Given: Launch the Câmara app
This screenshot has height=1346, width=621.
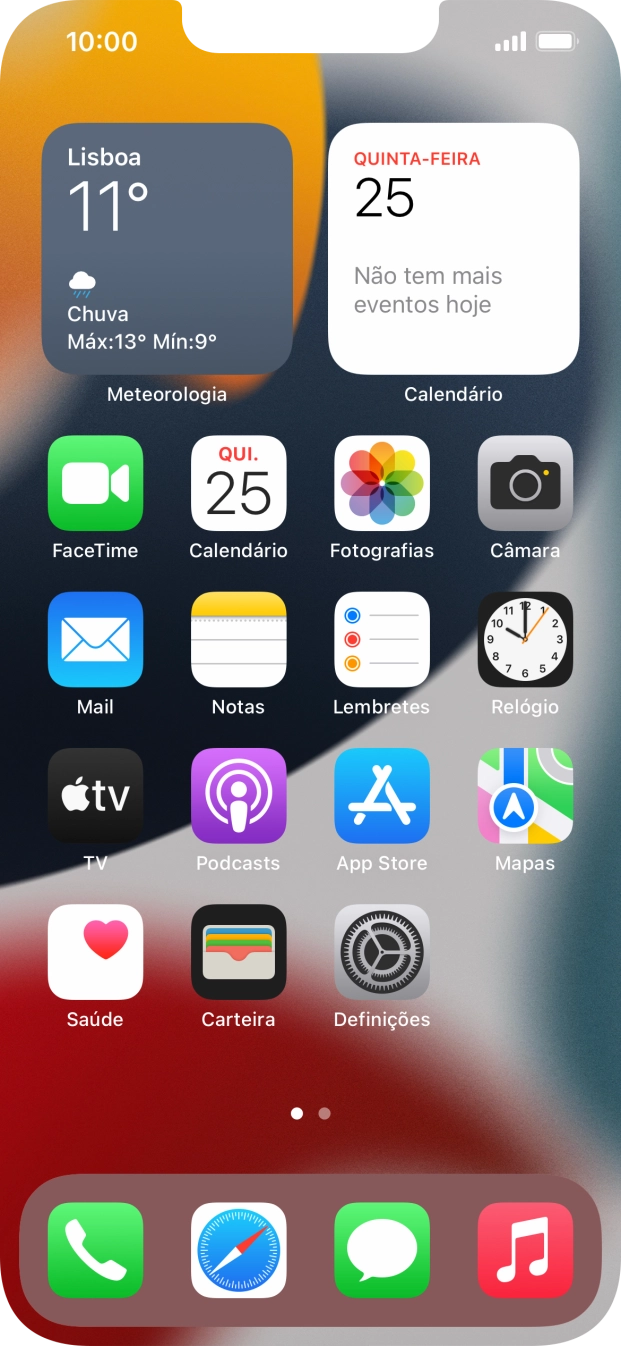Looking at the screenshot, I should click(525, 483).
